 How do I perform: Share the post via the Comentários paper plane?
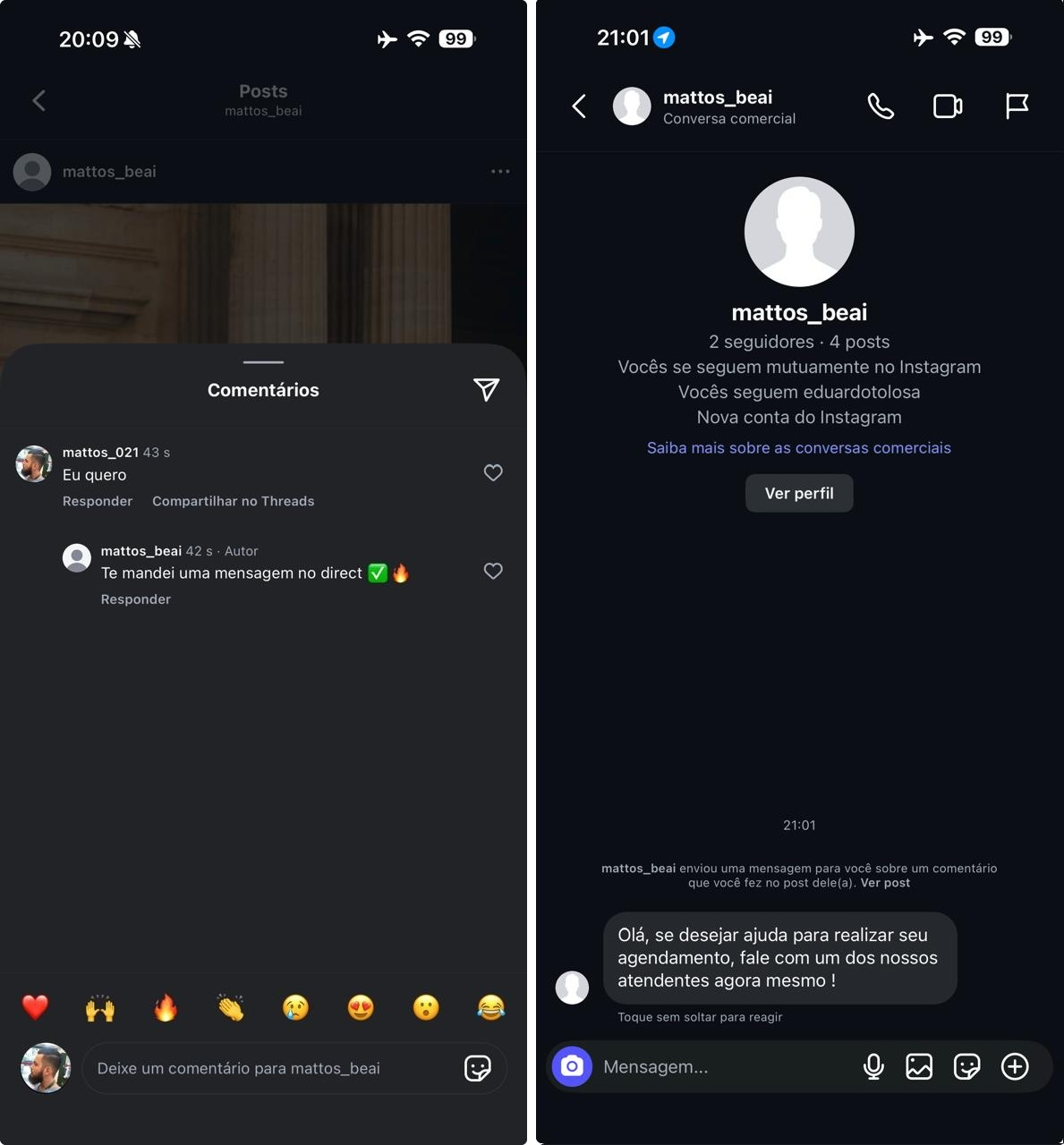coord(486,389)
